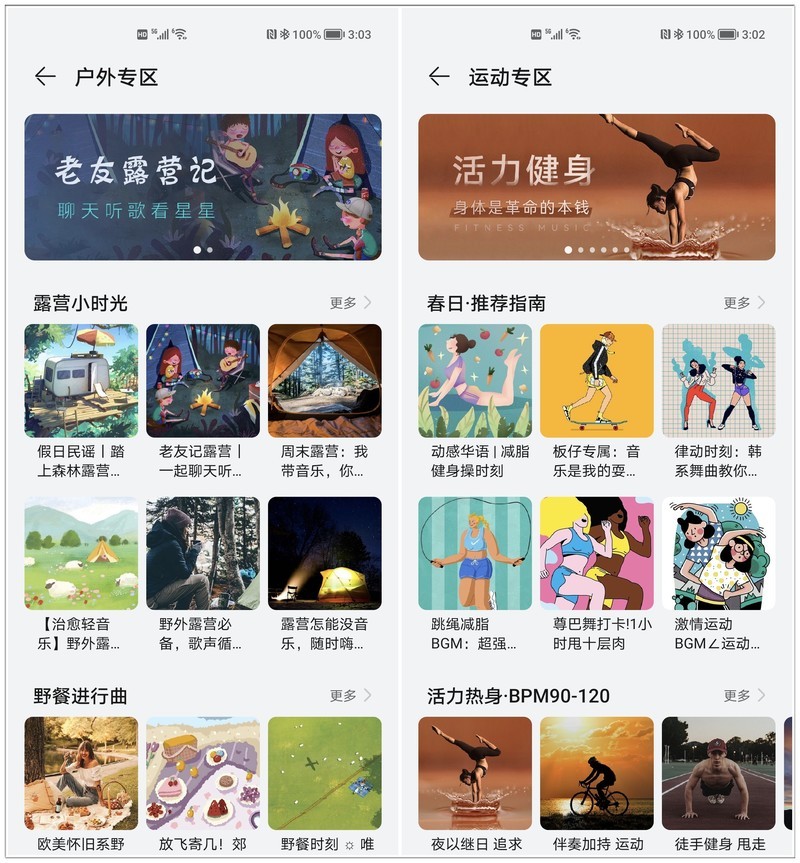This screenshot has height=863, width=800.
Task: Open 更多 for the 春日·推荐指南 section
Action: point(744,301)
